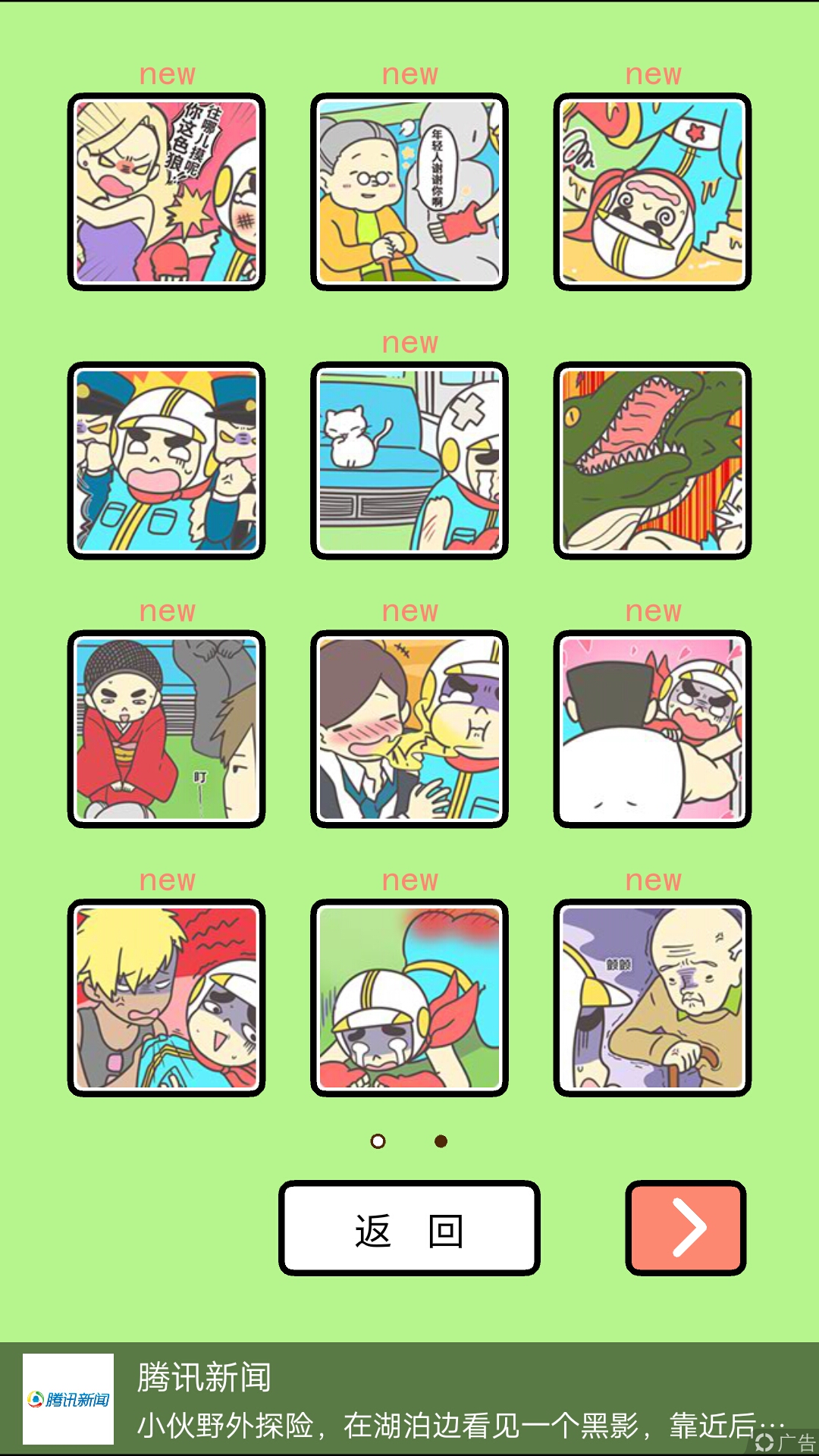Viewport: 819px width, 1456px height.
Task: Open the blushing brown-haired woman tile
Action: click(x=409, y=729)
